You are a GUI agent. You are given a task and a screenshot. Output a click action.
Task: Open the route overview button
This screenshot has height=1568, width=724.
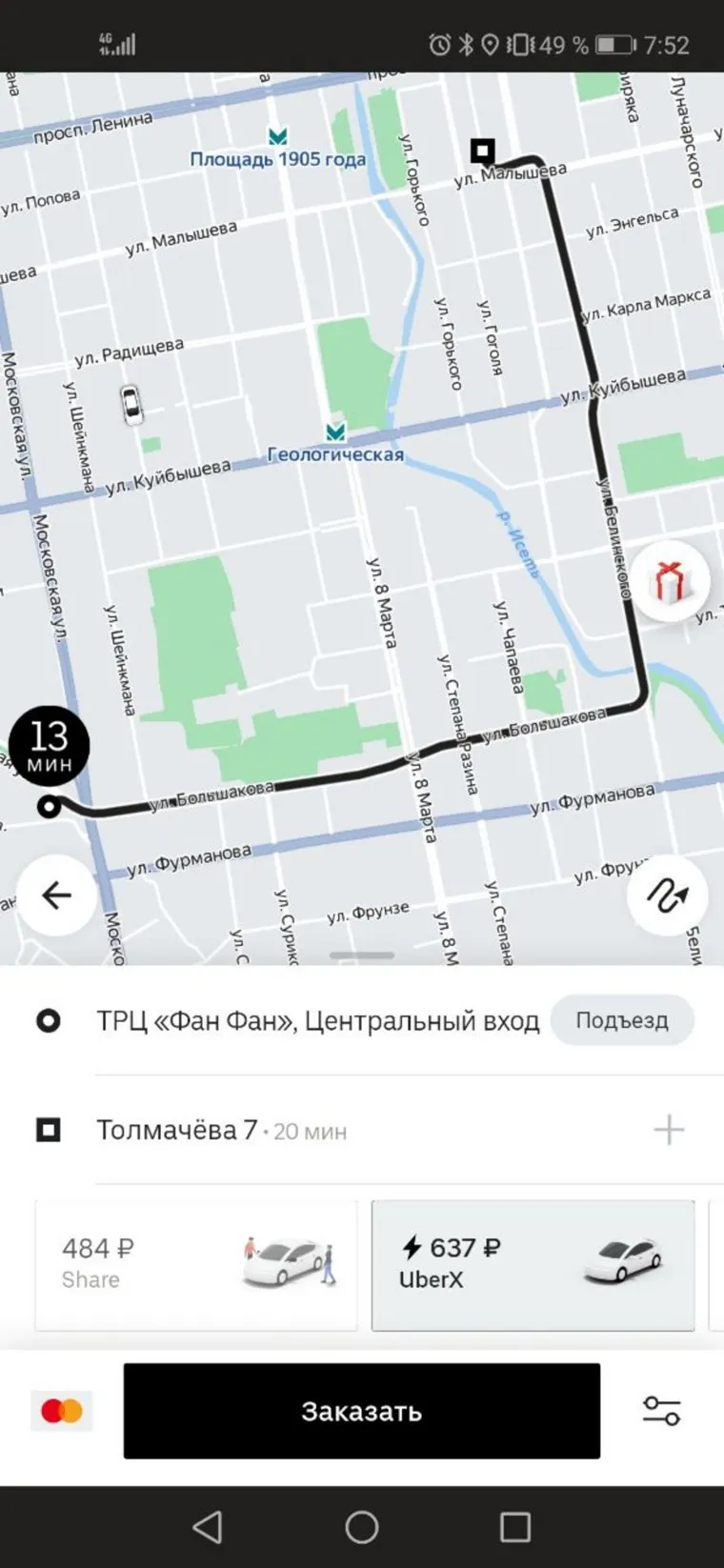(x=668, y=895)
